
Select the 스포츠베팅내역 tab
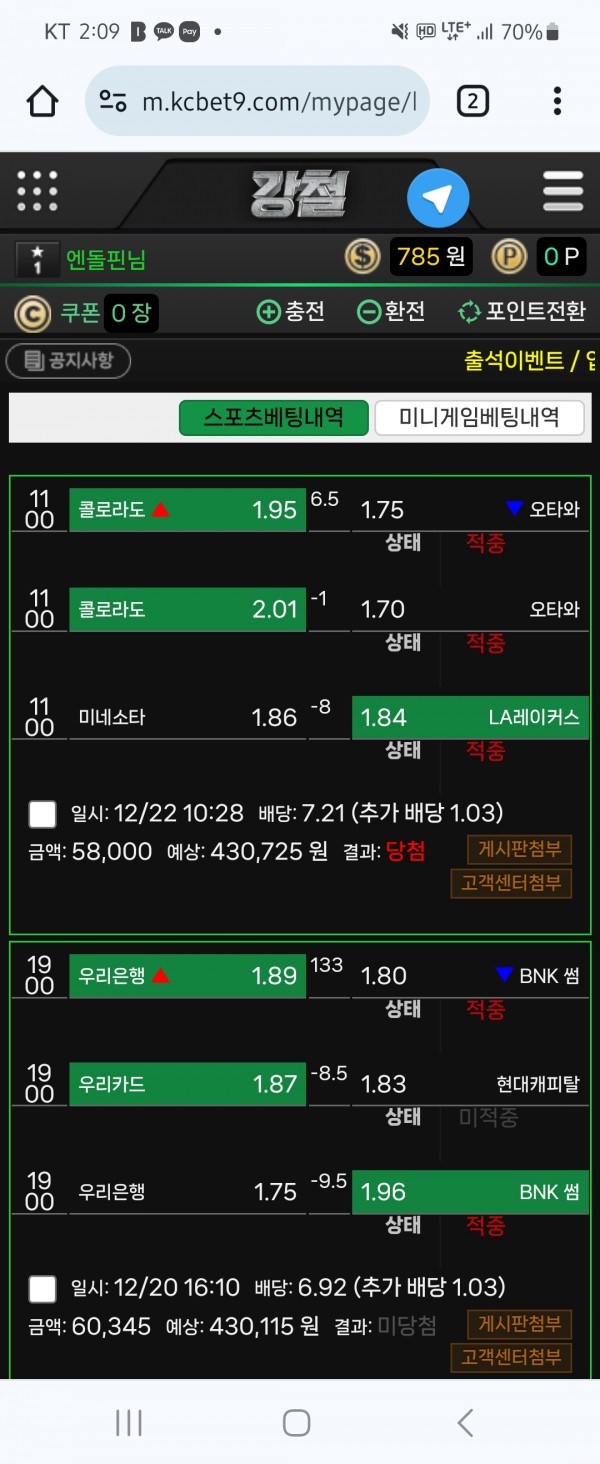[273, 418]
